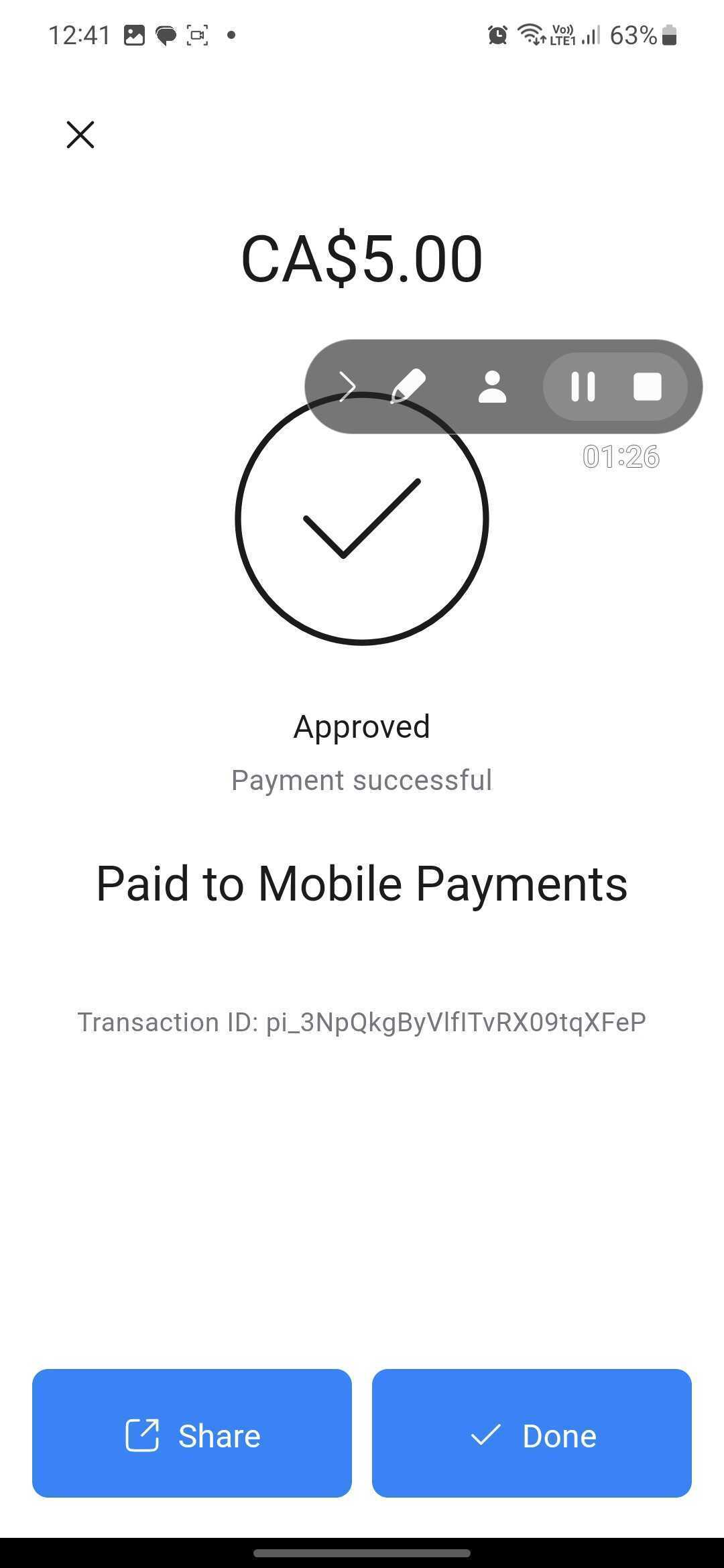
Task: Toggle the selfie camera person icon
Action: coord(492,387)
